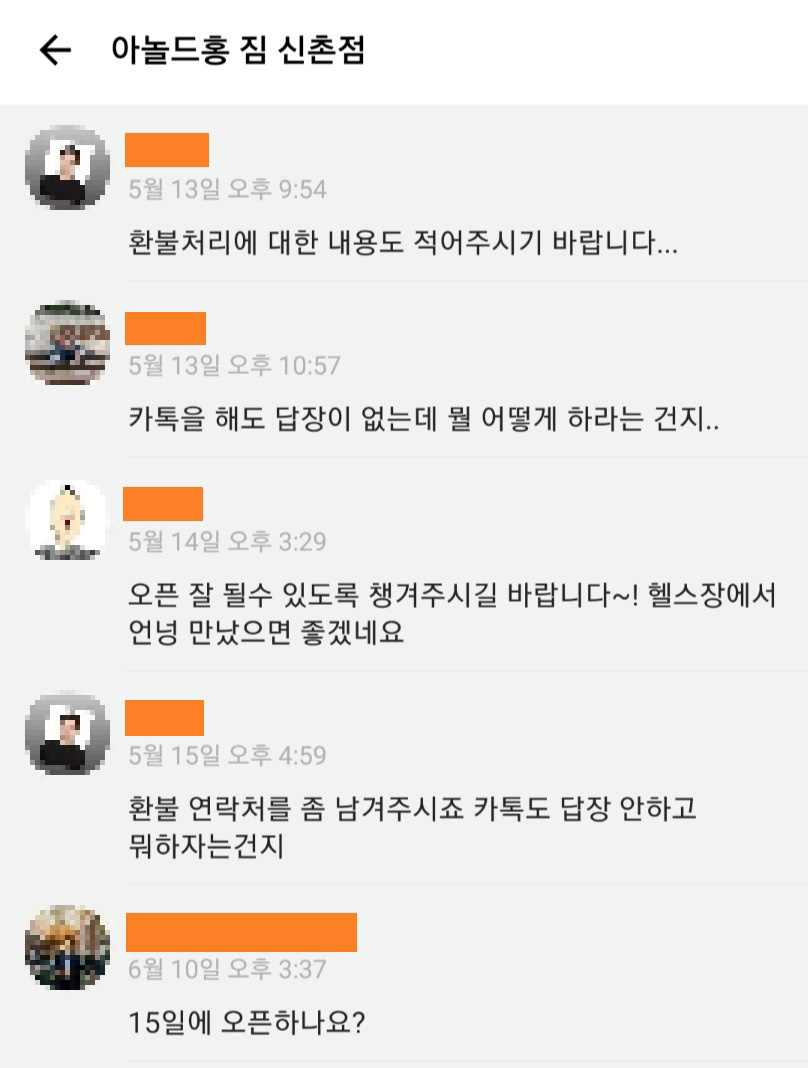Open profile picture of 5월 13일 오후 10:57 commenter
Image resolution: width=808 pixels, height=1068 pixels.
[x=67, y=343]
